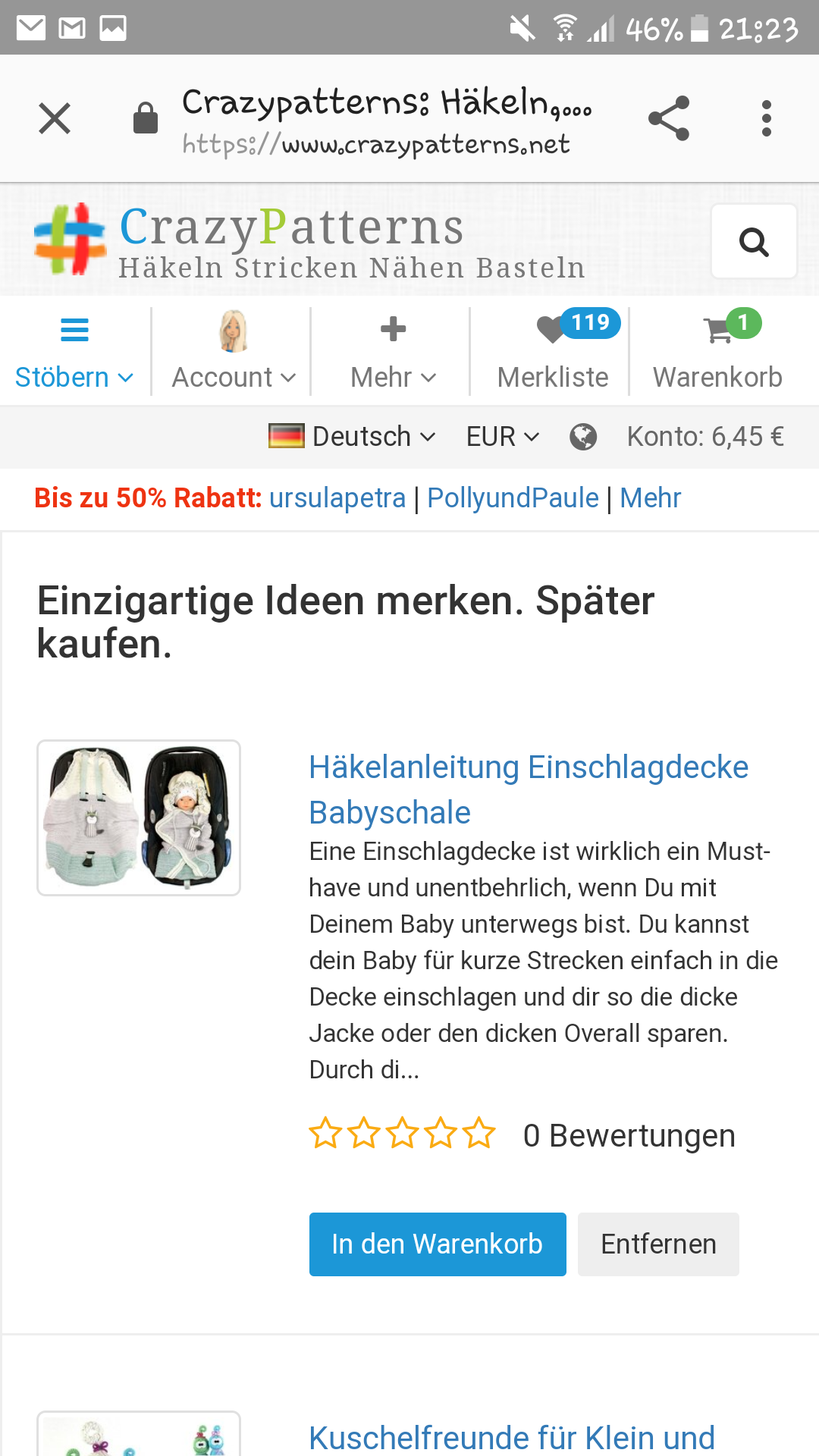Change language from Deutsch
Viewport: 819px width, 1456px height.
(353, 437)
